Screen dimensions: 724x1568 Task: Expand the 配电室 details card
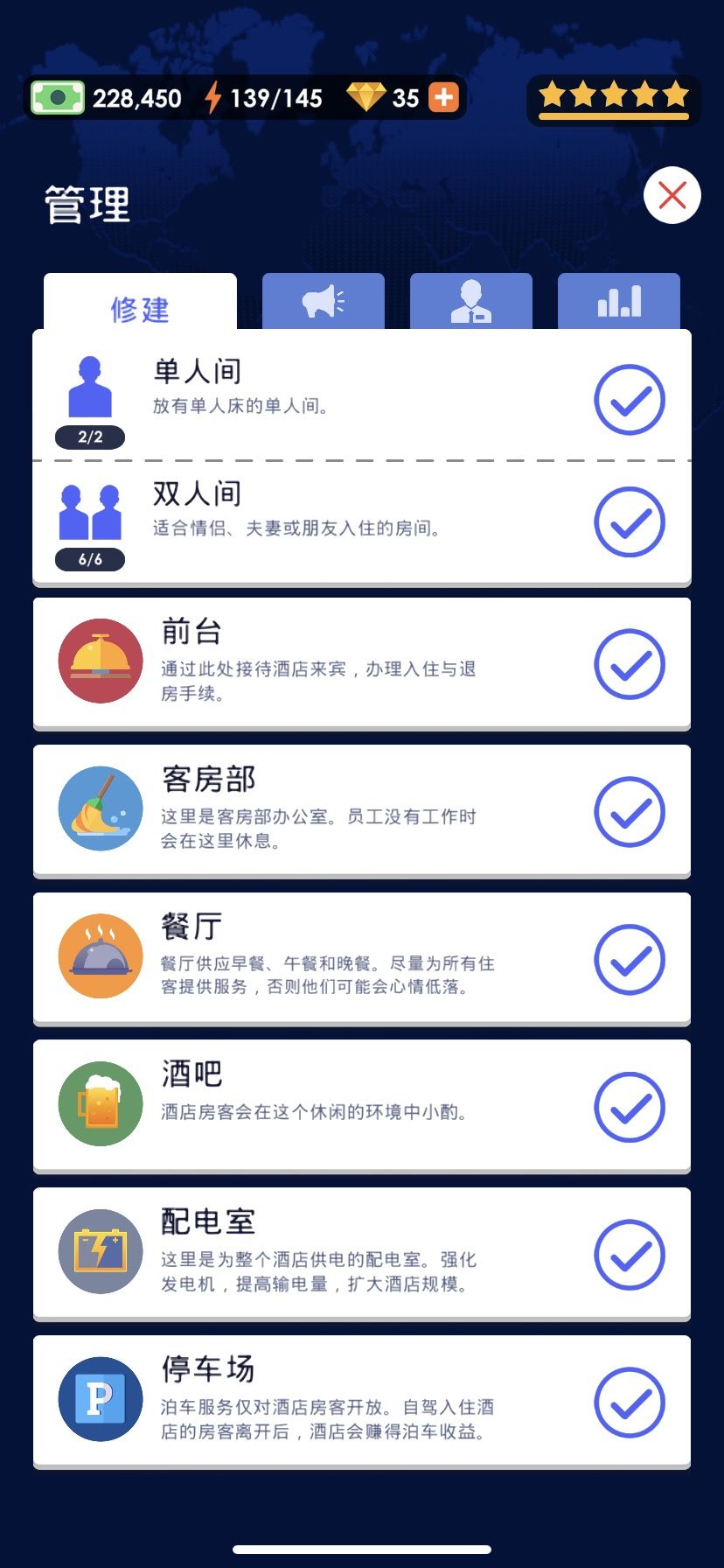pyautogui.click(x=350, y=1253)
